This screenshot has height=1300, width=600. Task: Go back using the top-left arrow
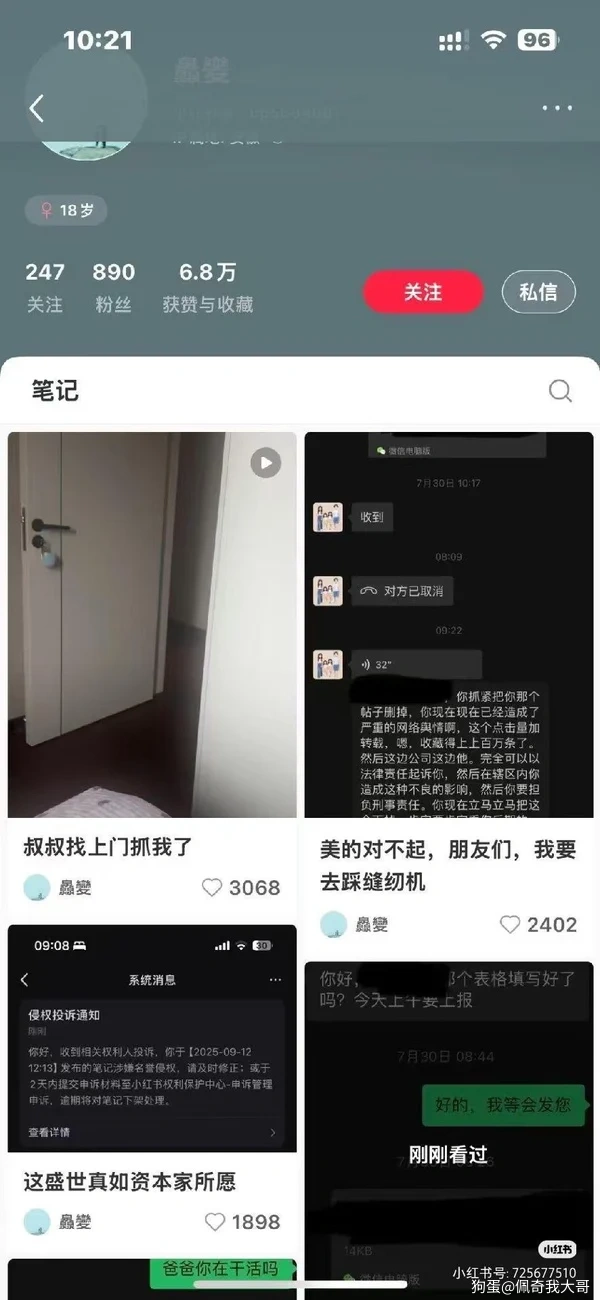[x=37, y=108]
